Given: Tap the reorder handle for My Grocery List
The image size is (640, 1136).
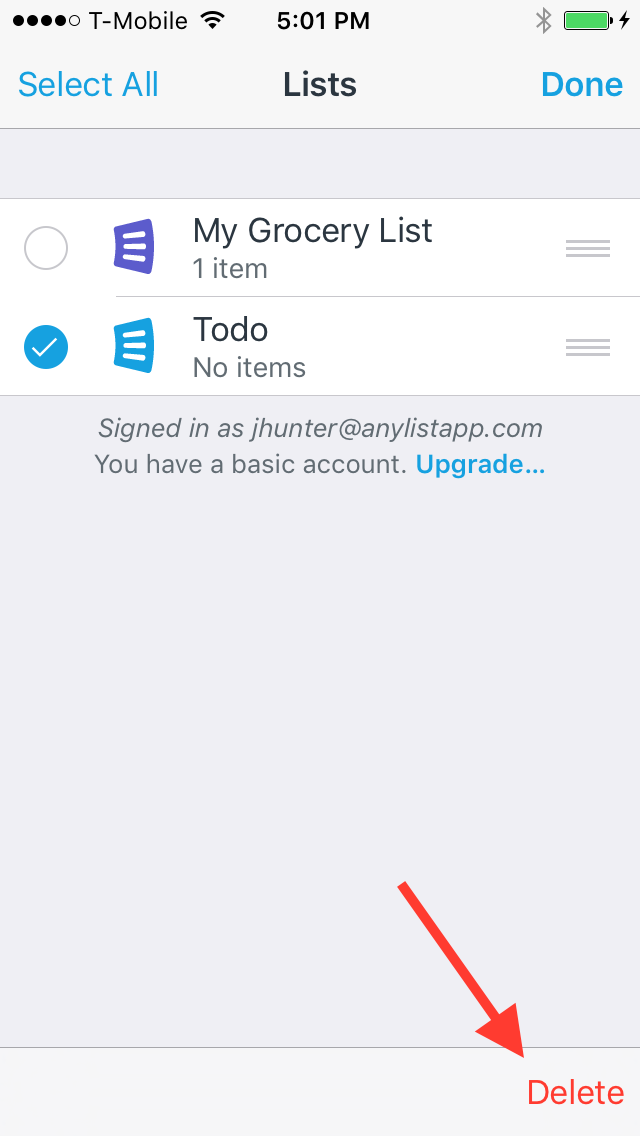Looking at the screenshot, I should click(588, 248).
